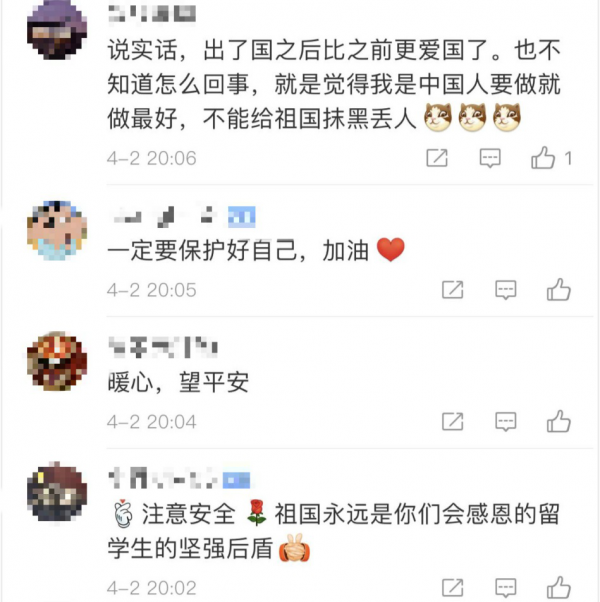Reply to the comment 暖心，望平安
Image resolution: width=600 pixels, height=602 pixels.
click(506, 421)
